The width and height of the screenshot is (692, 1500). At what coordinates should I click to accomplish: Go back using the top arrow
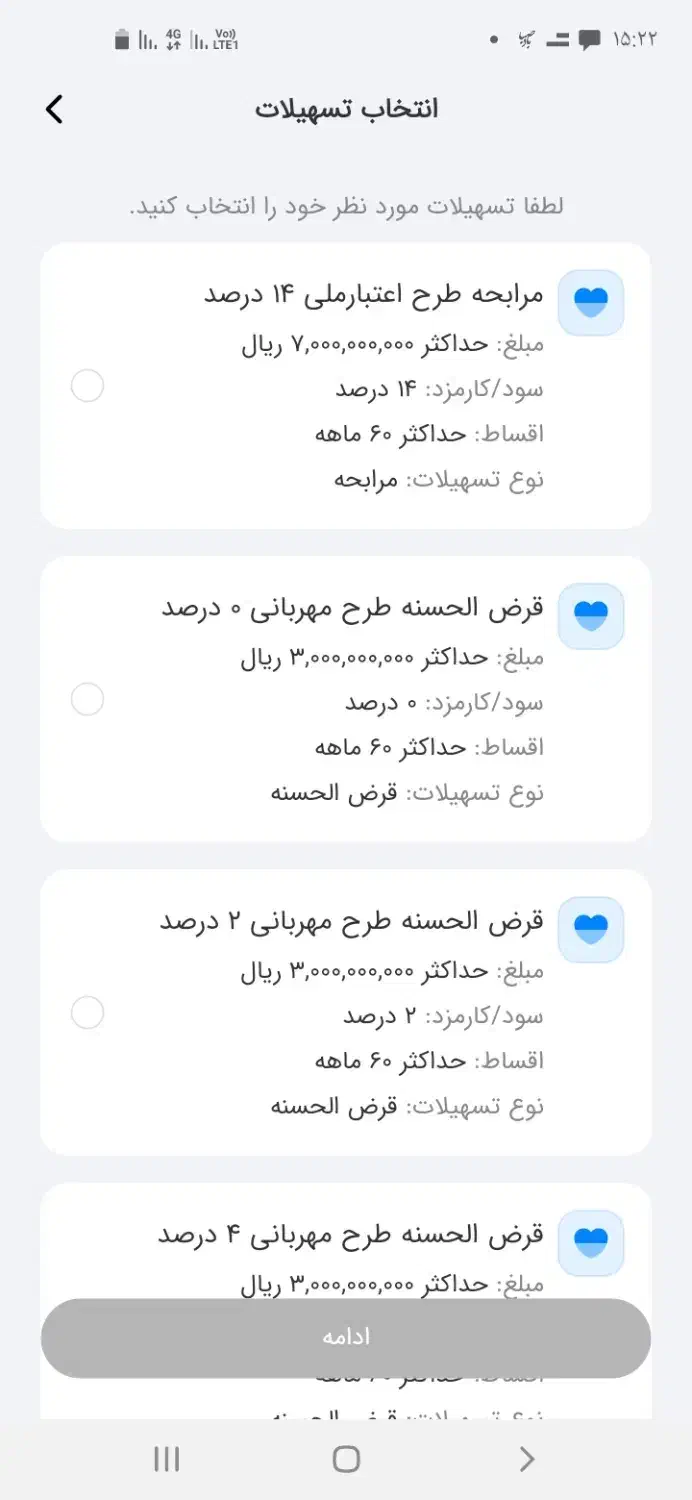[x=55, y=109]
